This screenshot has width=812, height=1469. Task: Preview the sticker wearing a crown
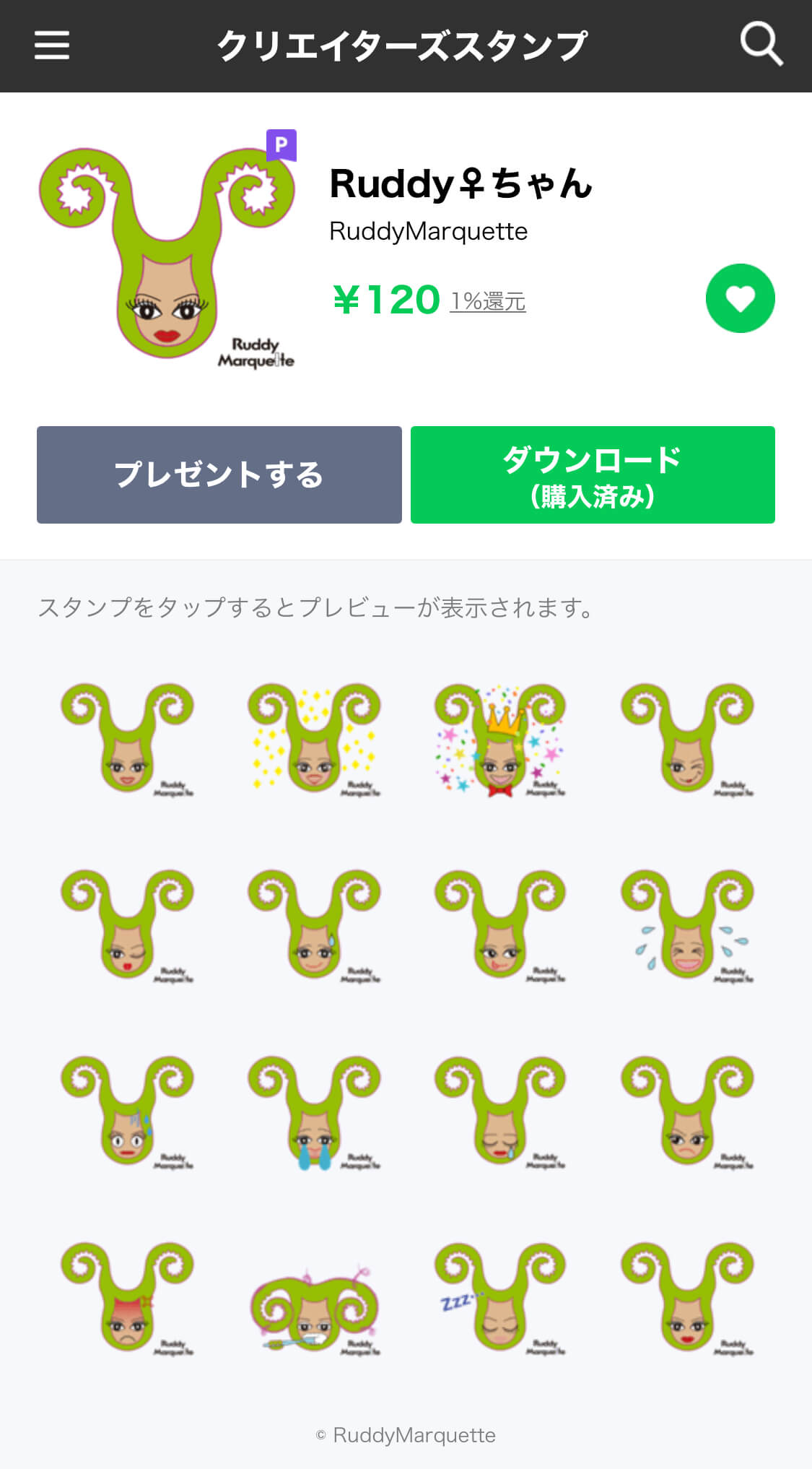[500, 739]
